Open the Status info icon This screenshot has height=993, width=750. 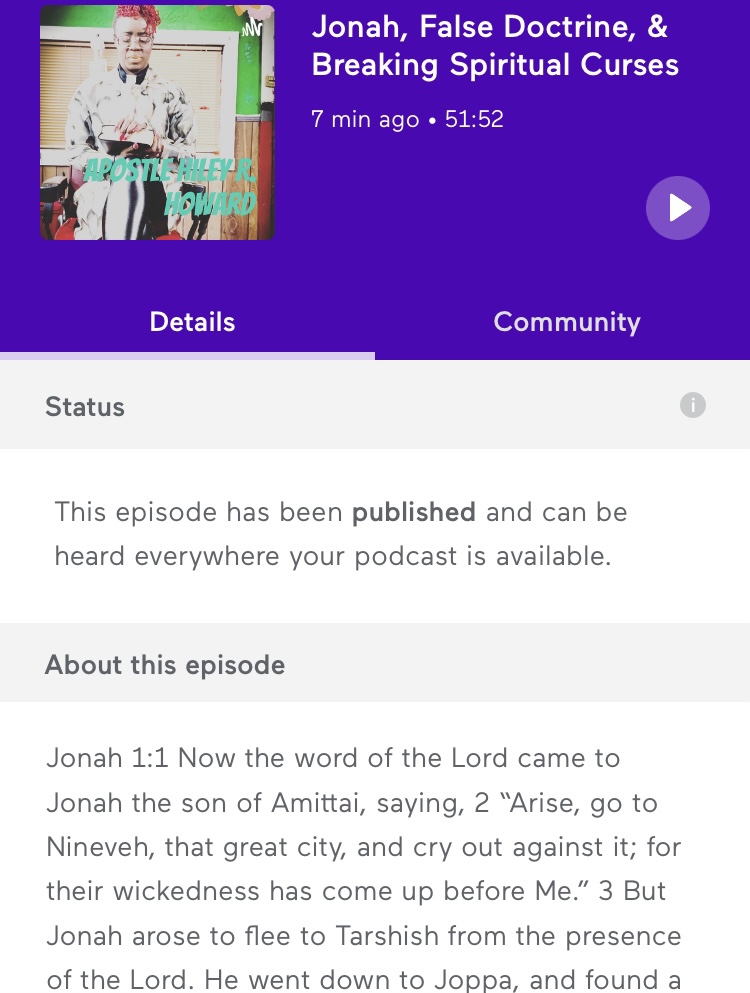click(x=692, y=405)
